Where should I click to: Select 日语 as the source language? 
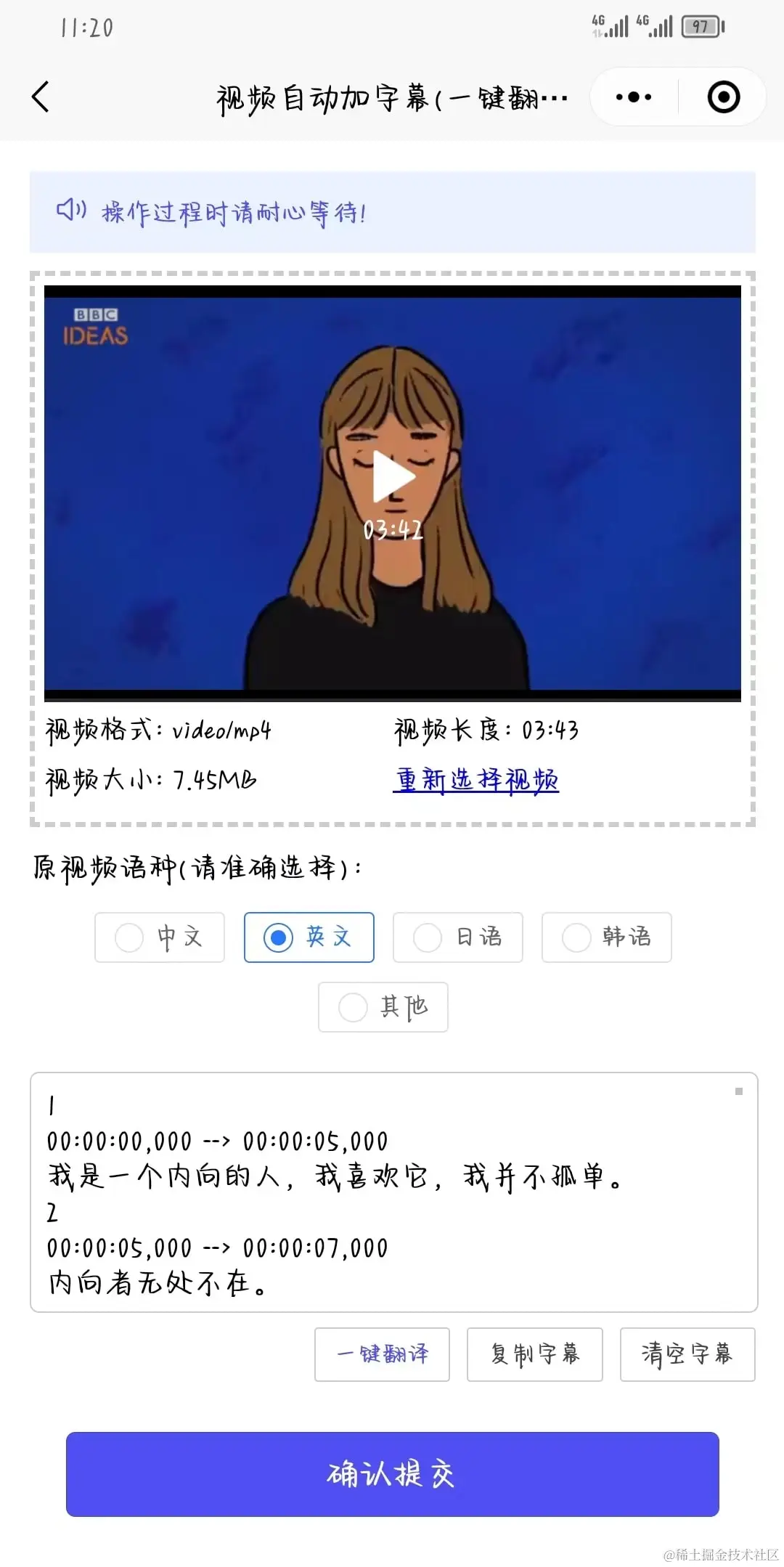(457, 937)
